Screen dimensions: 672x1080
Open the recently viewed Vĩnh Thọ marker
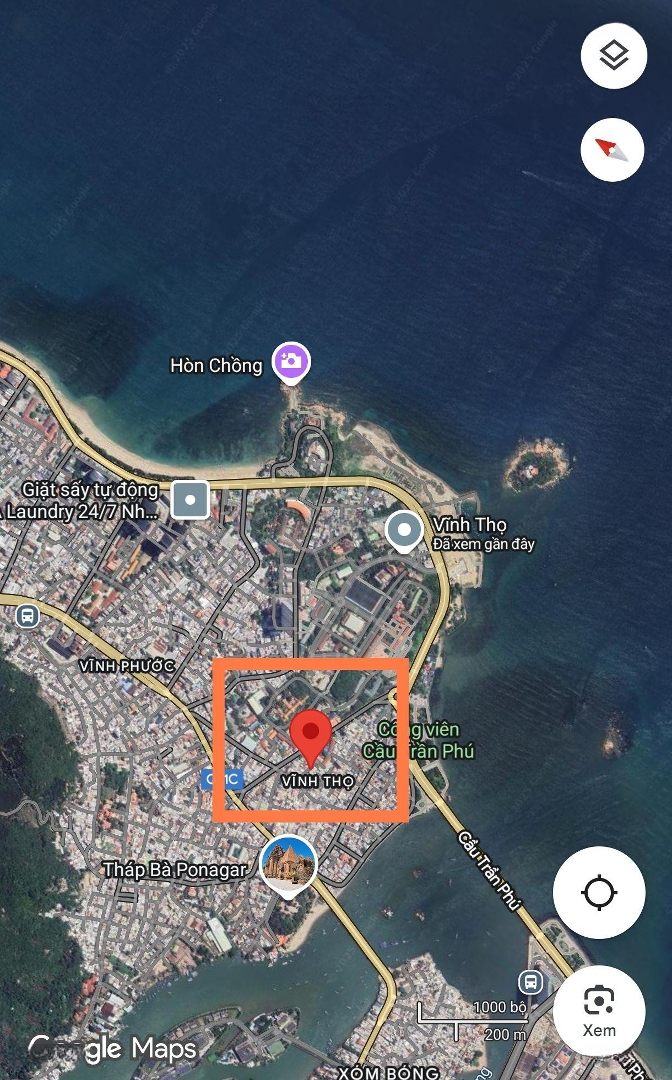(404, 531)
